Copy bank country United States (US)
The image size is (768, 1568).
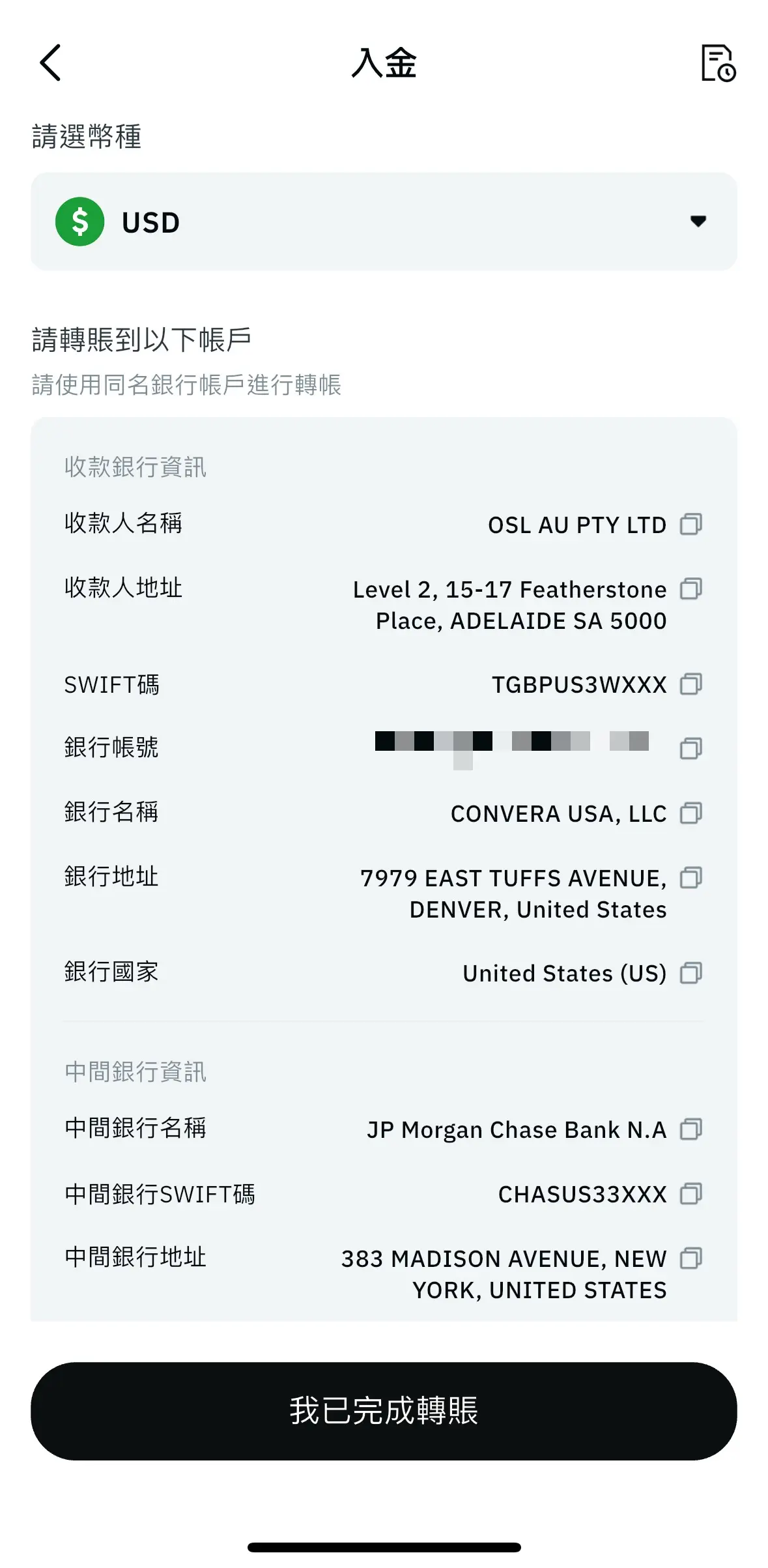coord(690,973)
